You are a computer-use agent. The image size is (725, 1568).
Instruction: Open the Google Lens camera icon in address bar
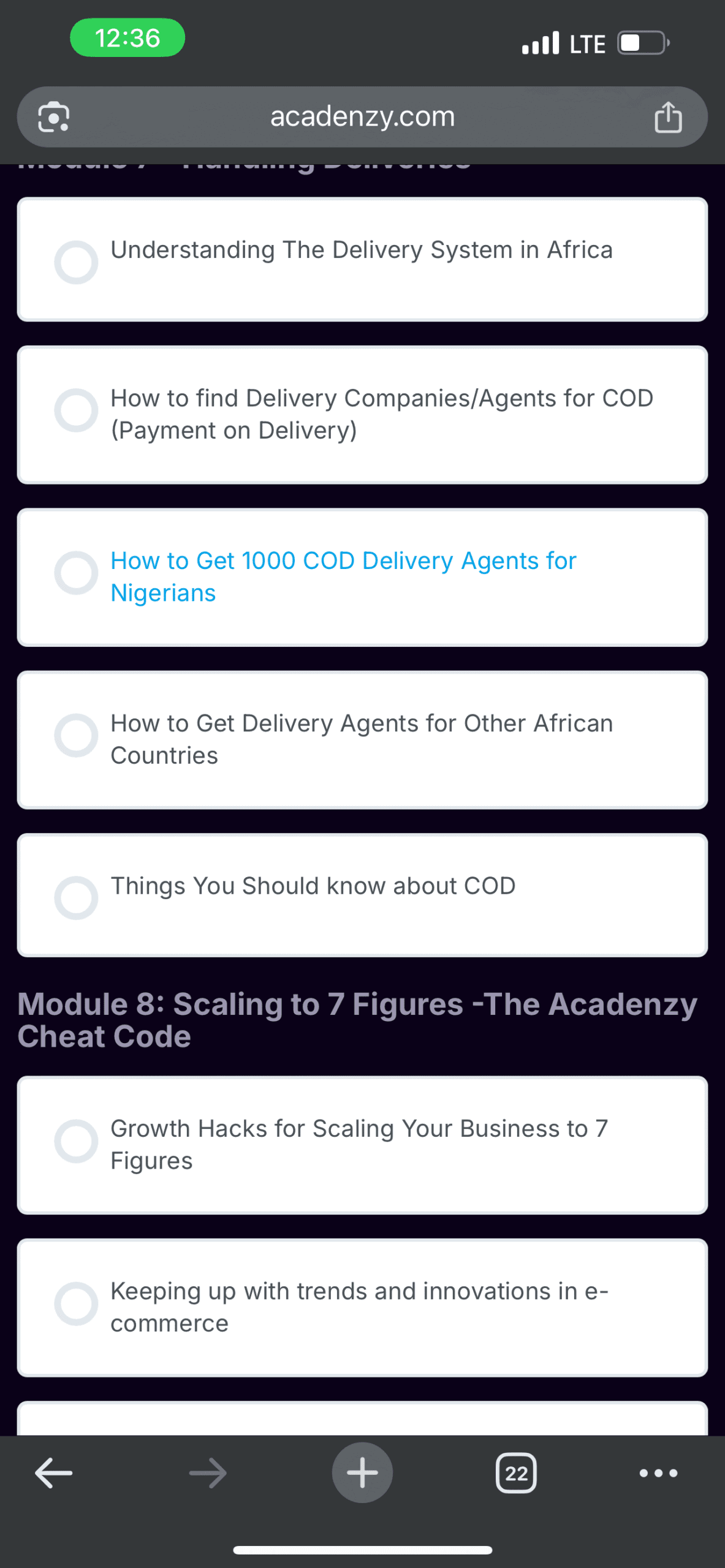coord(54,116)
